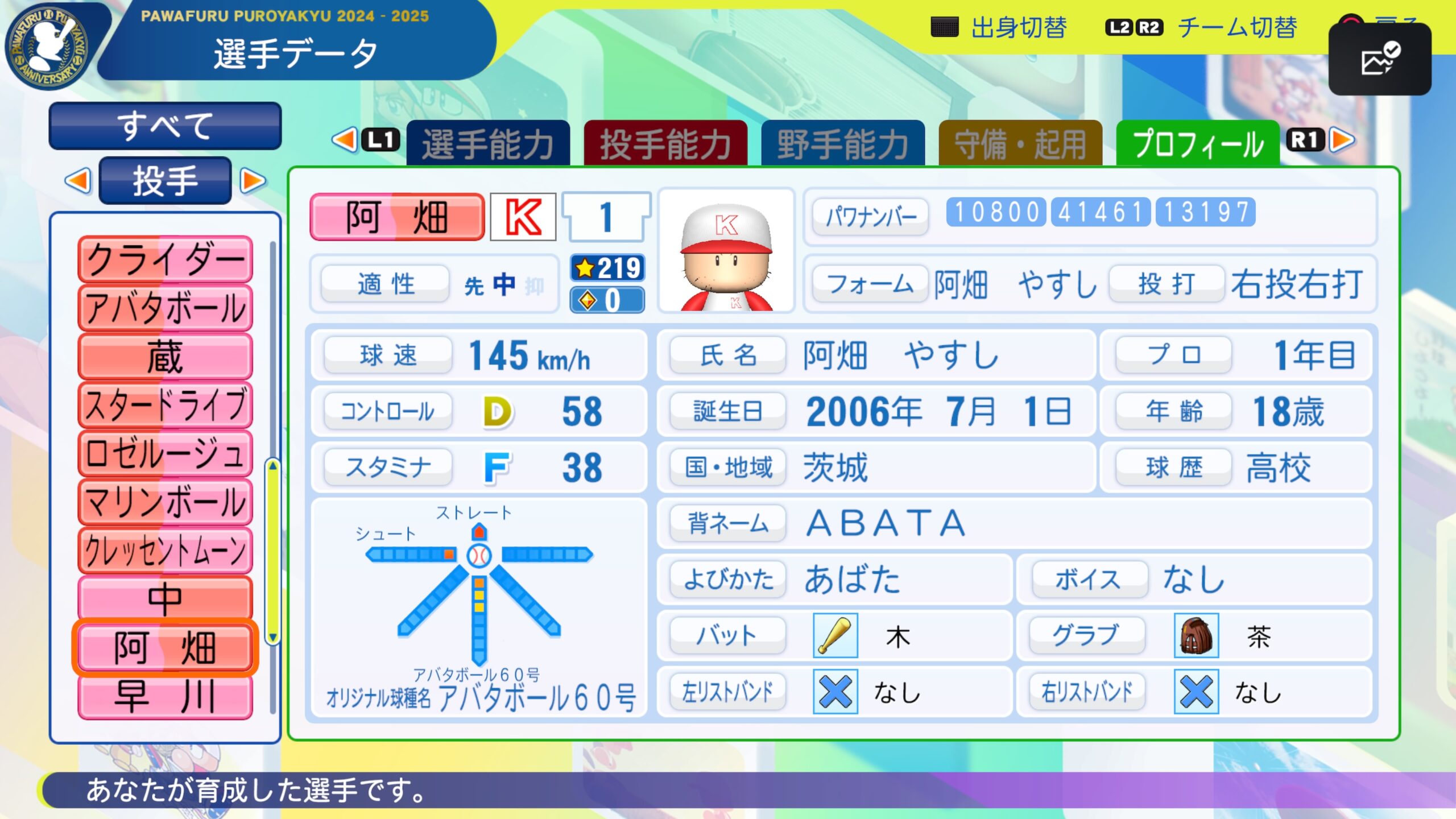Tap the チーム切替 button
Image resolution: width=1456 pixels, height=819 pixels.
(1201, 27)
